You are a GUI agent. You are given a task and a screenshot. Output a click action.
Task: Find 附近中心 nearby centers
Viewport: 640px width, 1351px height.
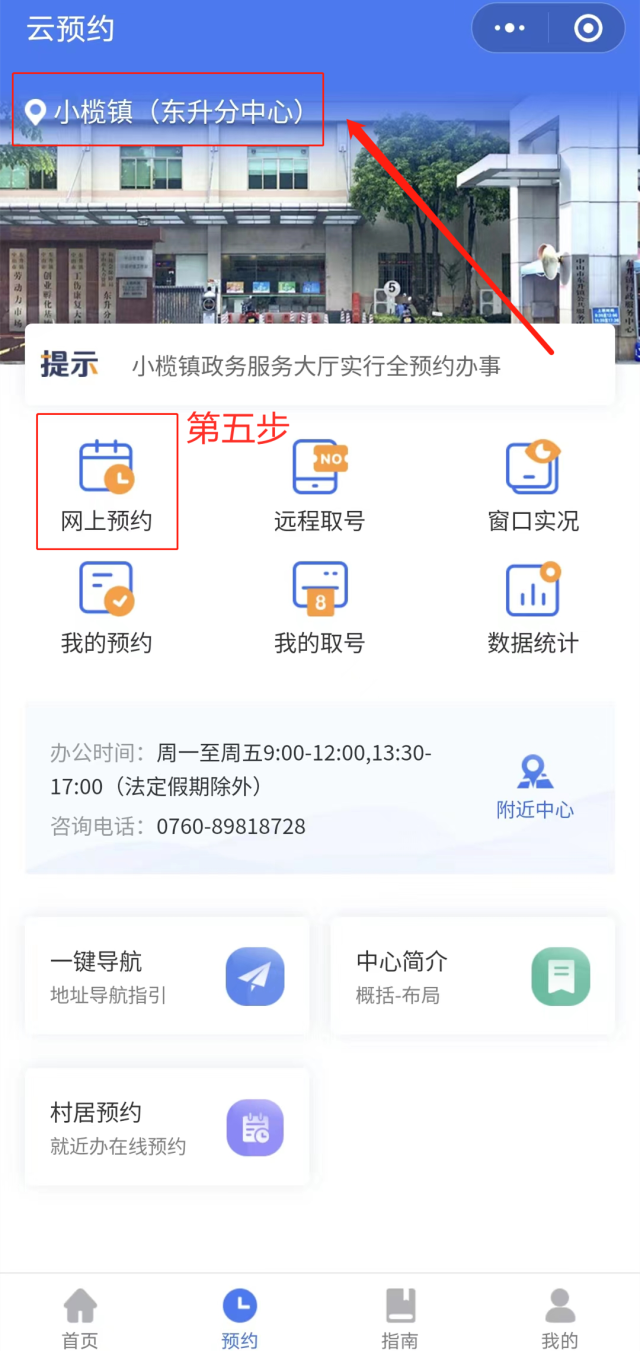pyautogui.click(x=535, y=787)
